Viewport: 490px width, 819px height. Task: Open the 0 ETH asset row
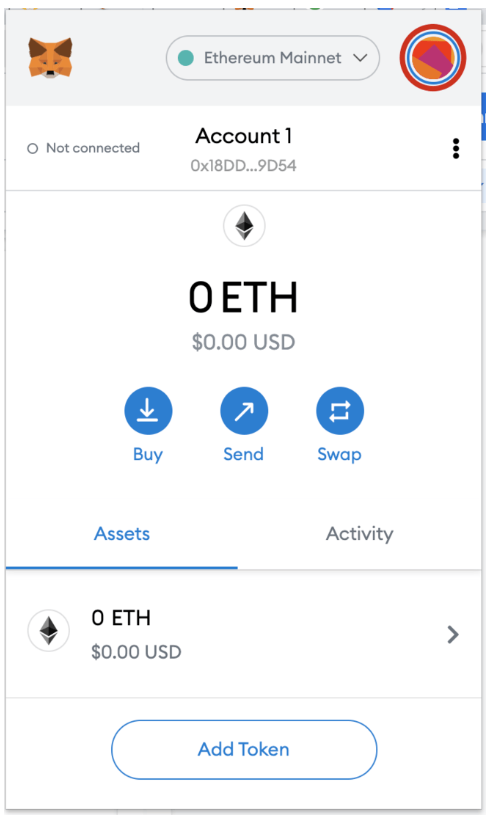(x=243, y=634)
